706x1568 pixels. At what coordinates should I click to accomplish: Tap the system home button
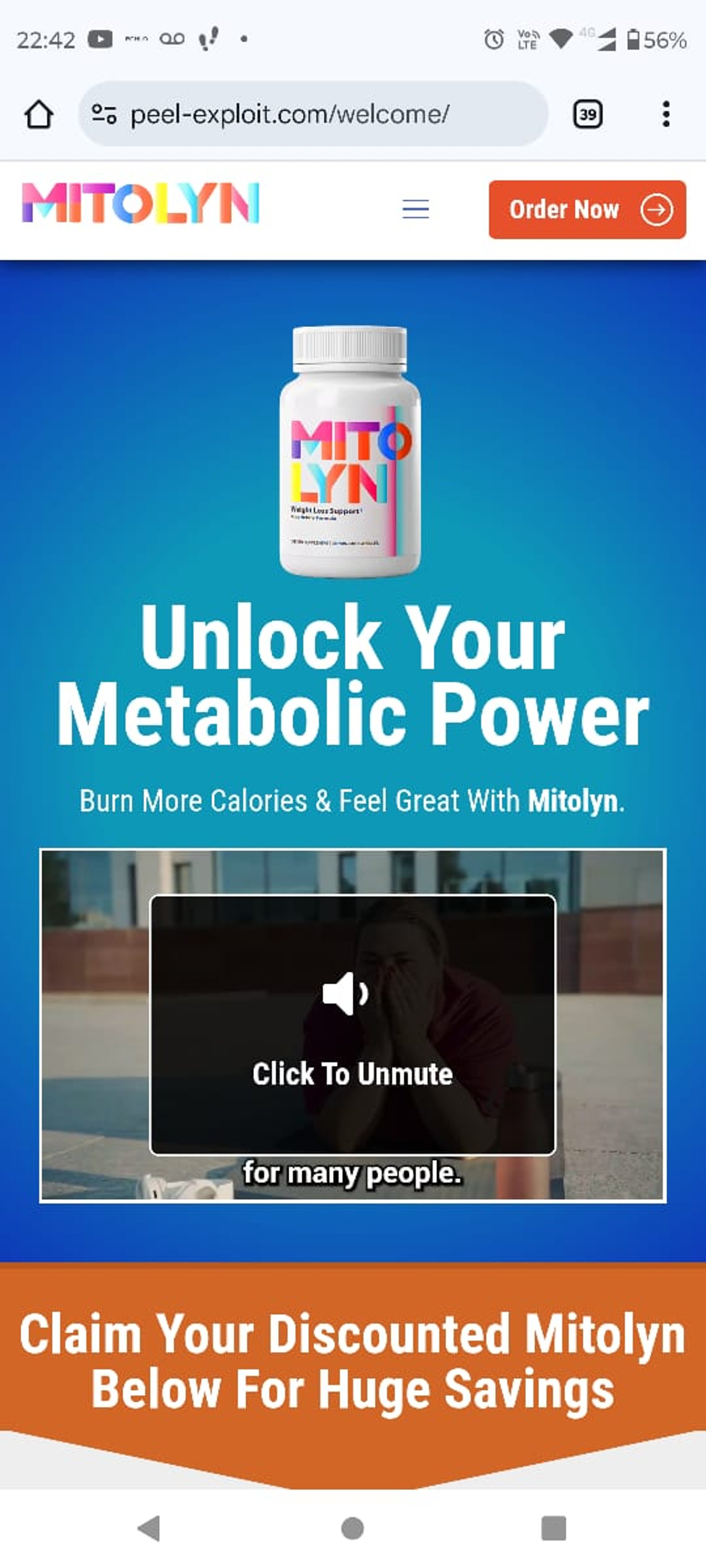click(353, 1528)
